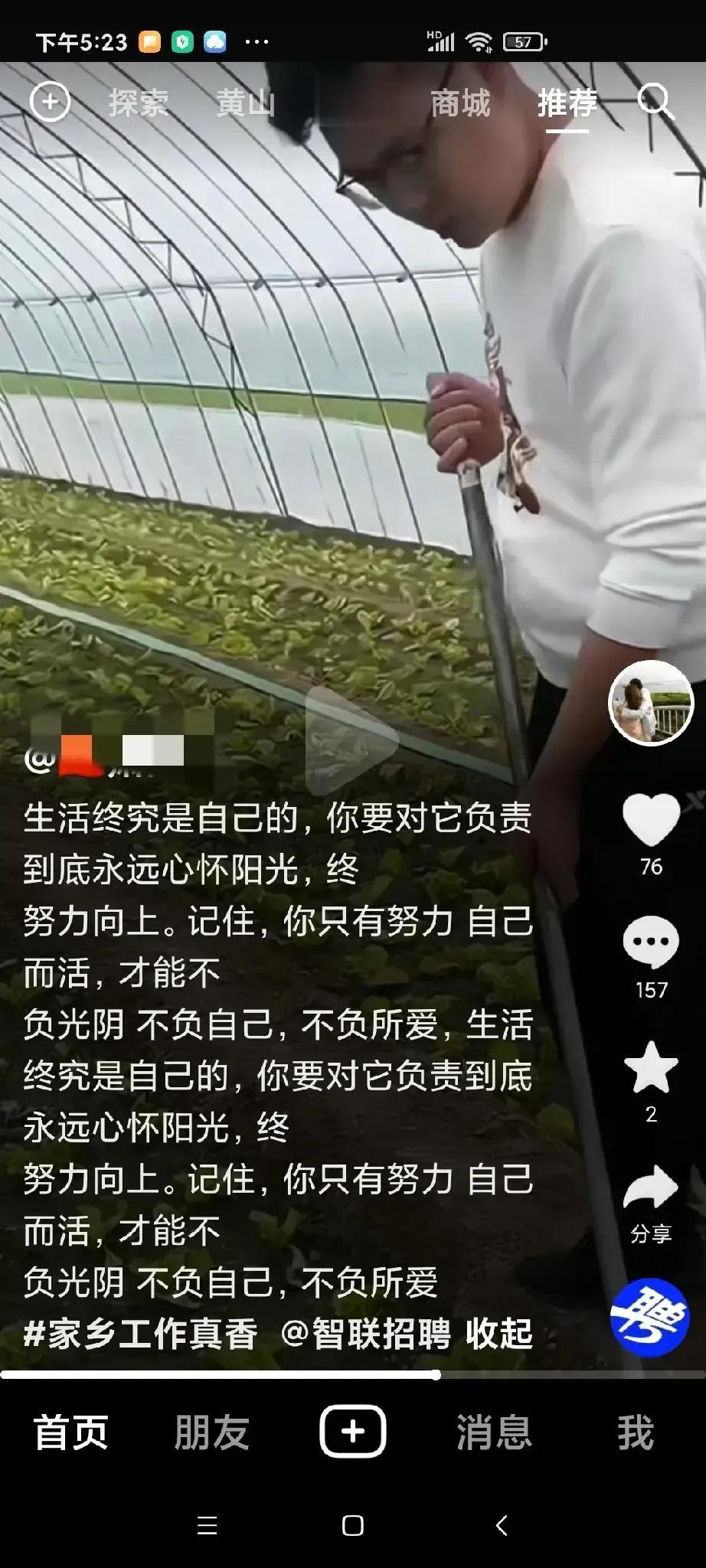The image size is (706, 1568).
Task: Open the 消息 tab
Action: click(494, 1432)
